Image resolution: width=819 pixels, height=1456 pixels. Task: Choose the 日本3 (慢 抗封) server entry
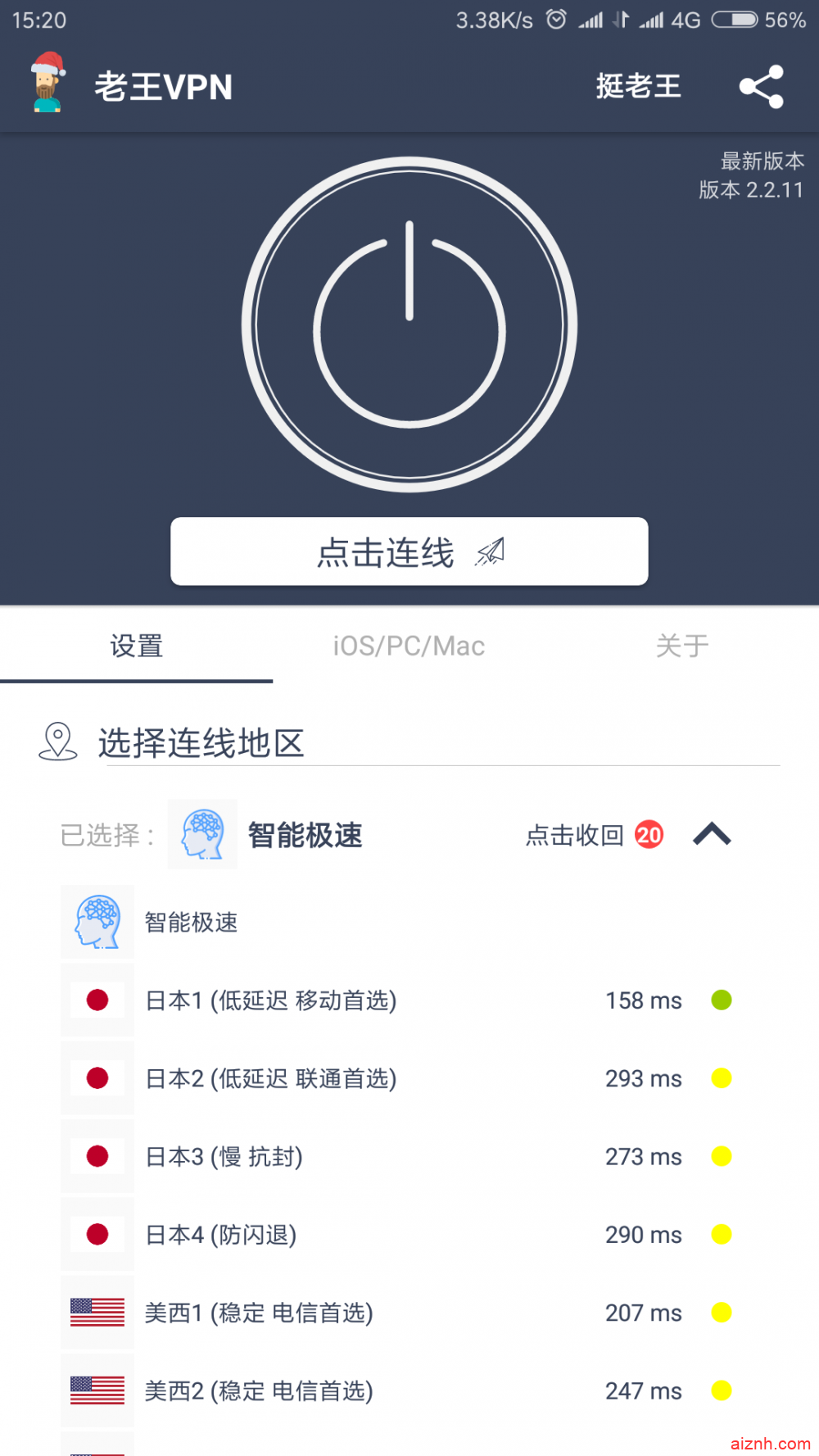(224, 1157)
